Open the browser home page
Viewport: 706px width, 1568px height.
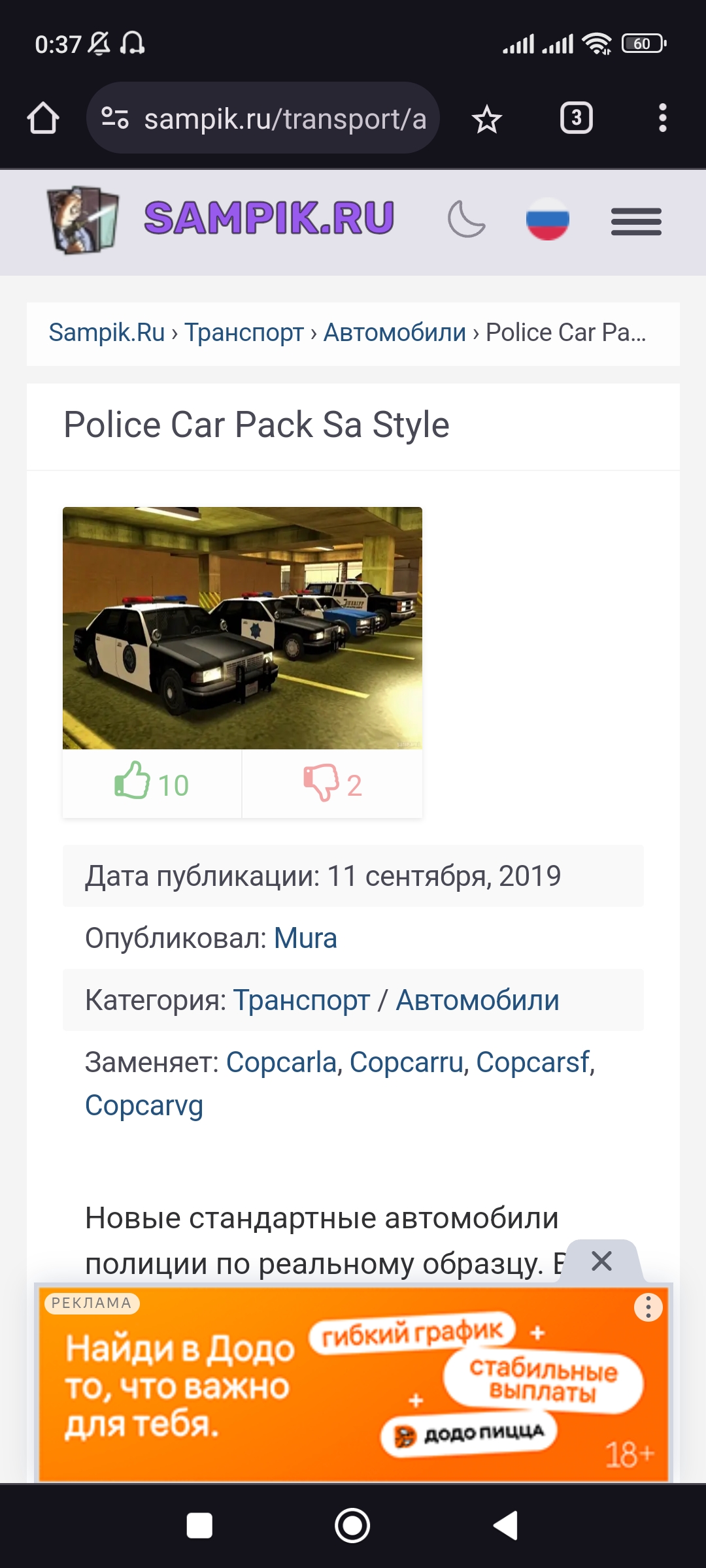point(43,118)
